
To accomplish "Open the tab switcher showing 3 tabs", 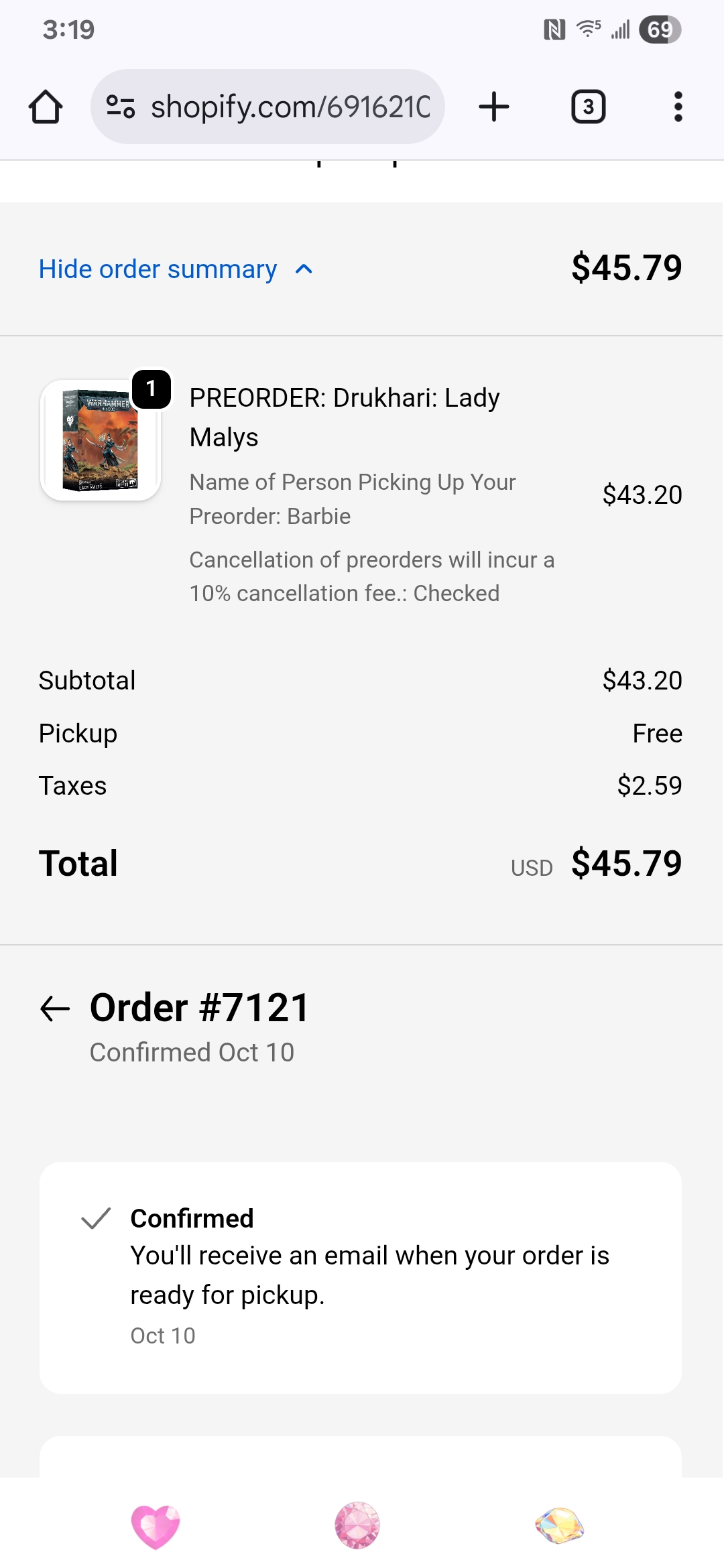I will click(588, 107).
